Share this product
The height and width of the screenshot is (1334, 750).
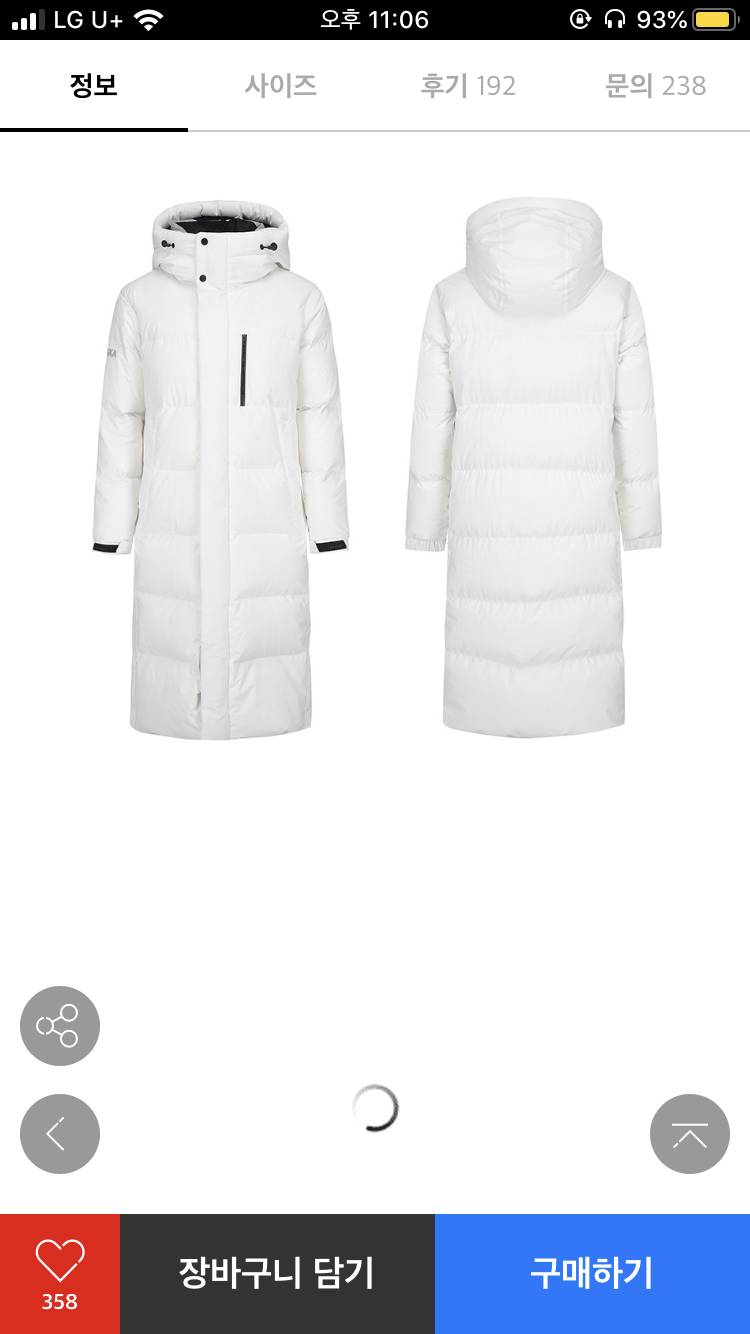[x=60, y=1026]
